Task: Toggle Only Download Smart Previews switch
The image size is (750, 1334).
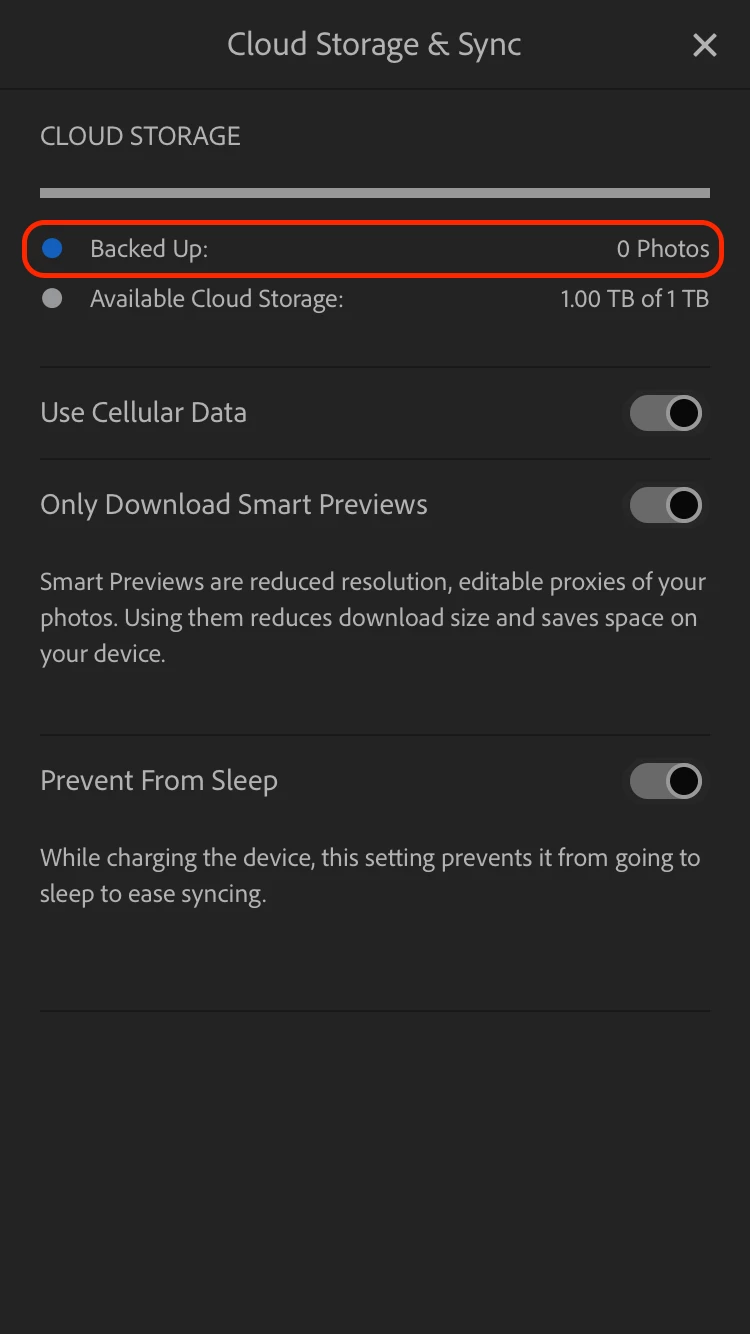Action: click(666, 505)
